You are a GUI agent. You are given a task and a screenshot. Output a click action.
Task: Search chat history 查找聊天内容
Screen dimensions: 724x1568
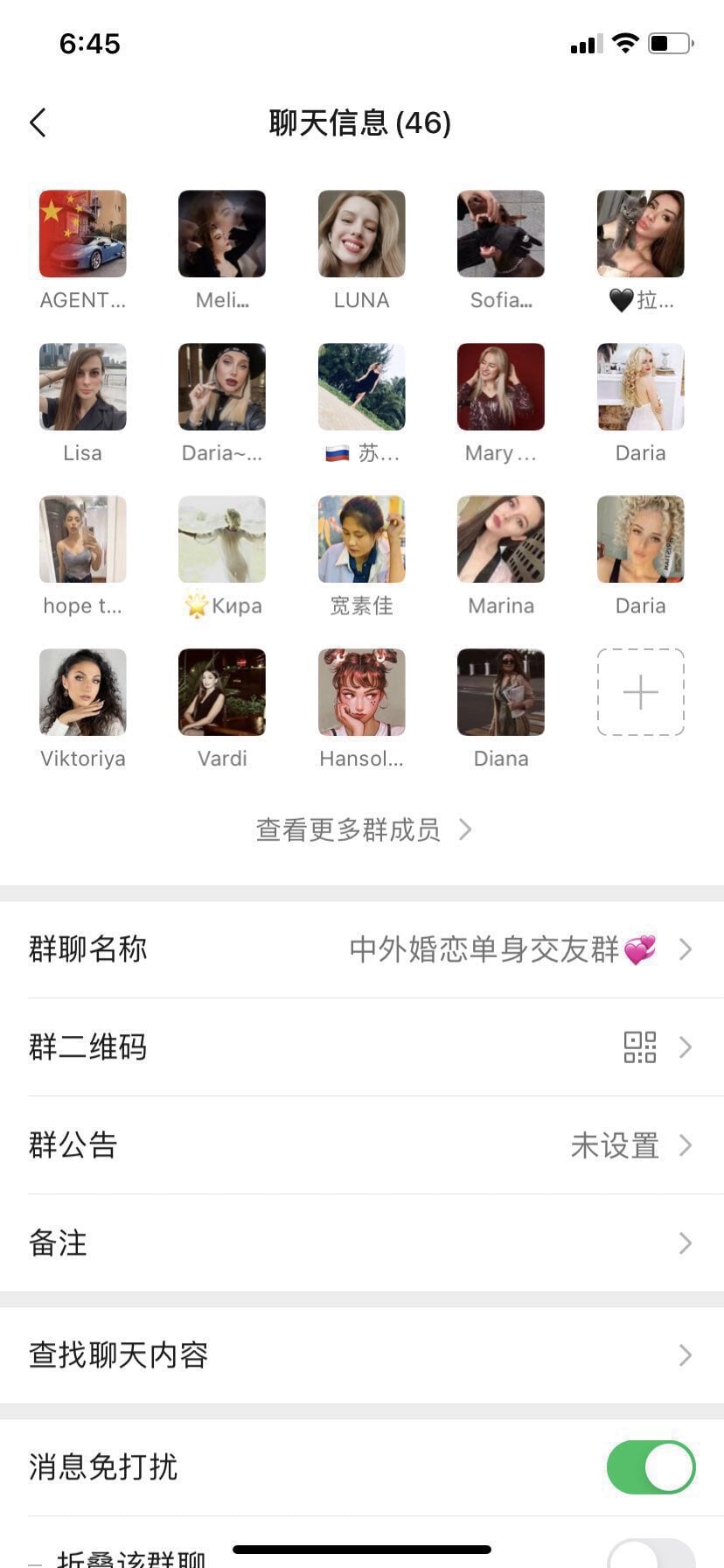(362, 1355)
